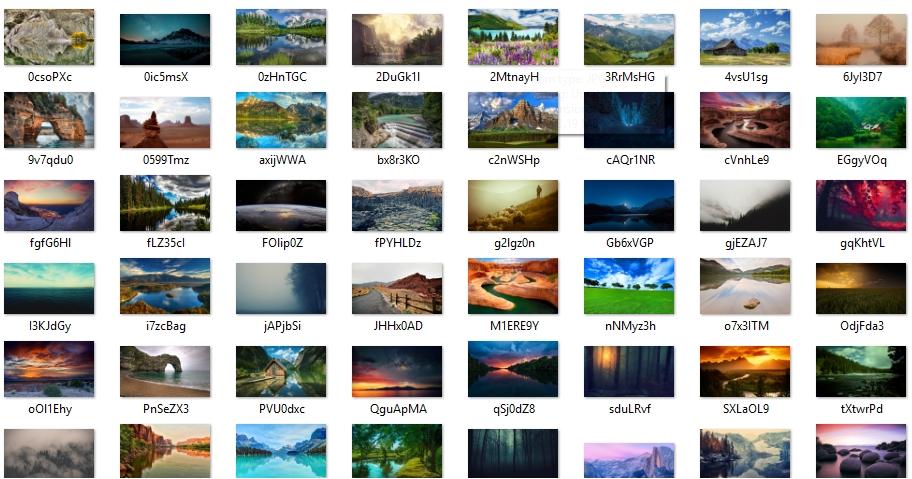The height and width of the screenshot is (479, 912).
Task: Open the I3KJdGy file
Action: click(x=49, y=287)
